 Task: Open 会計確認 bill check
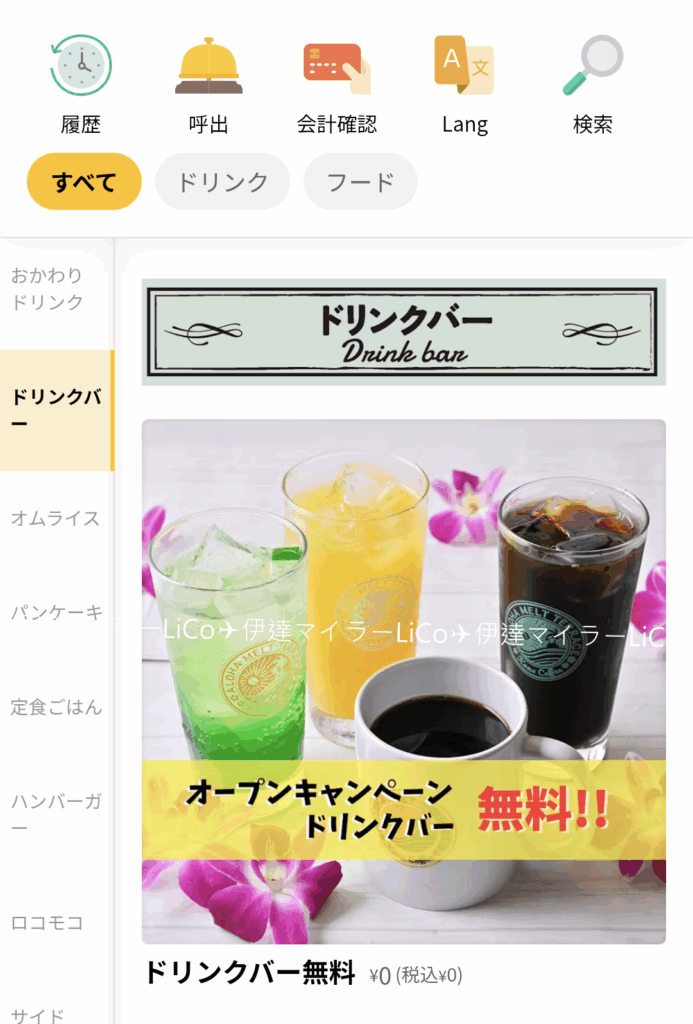tap(336, 85)
